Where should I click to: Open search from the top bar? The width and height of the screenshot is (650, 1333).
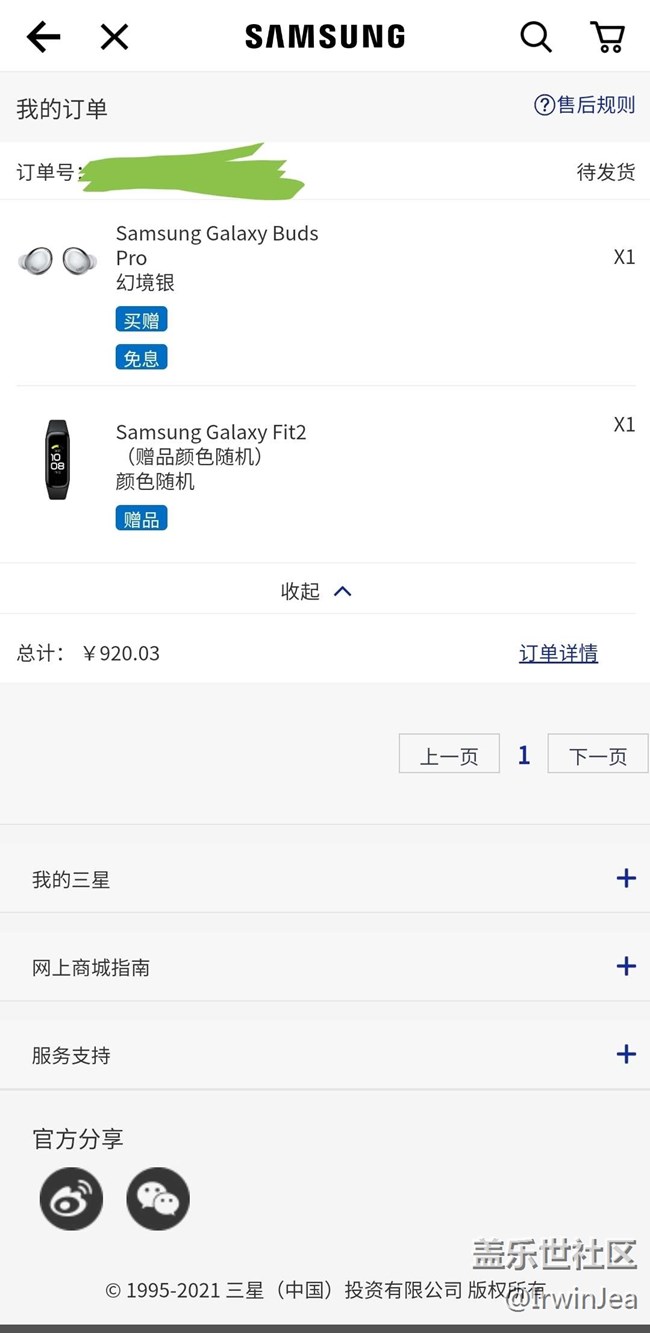click(x=536, y=38)
